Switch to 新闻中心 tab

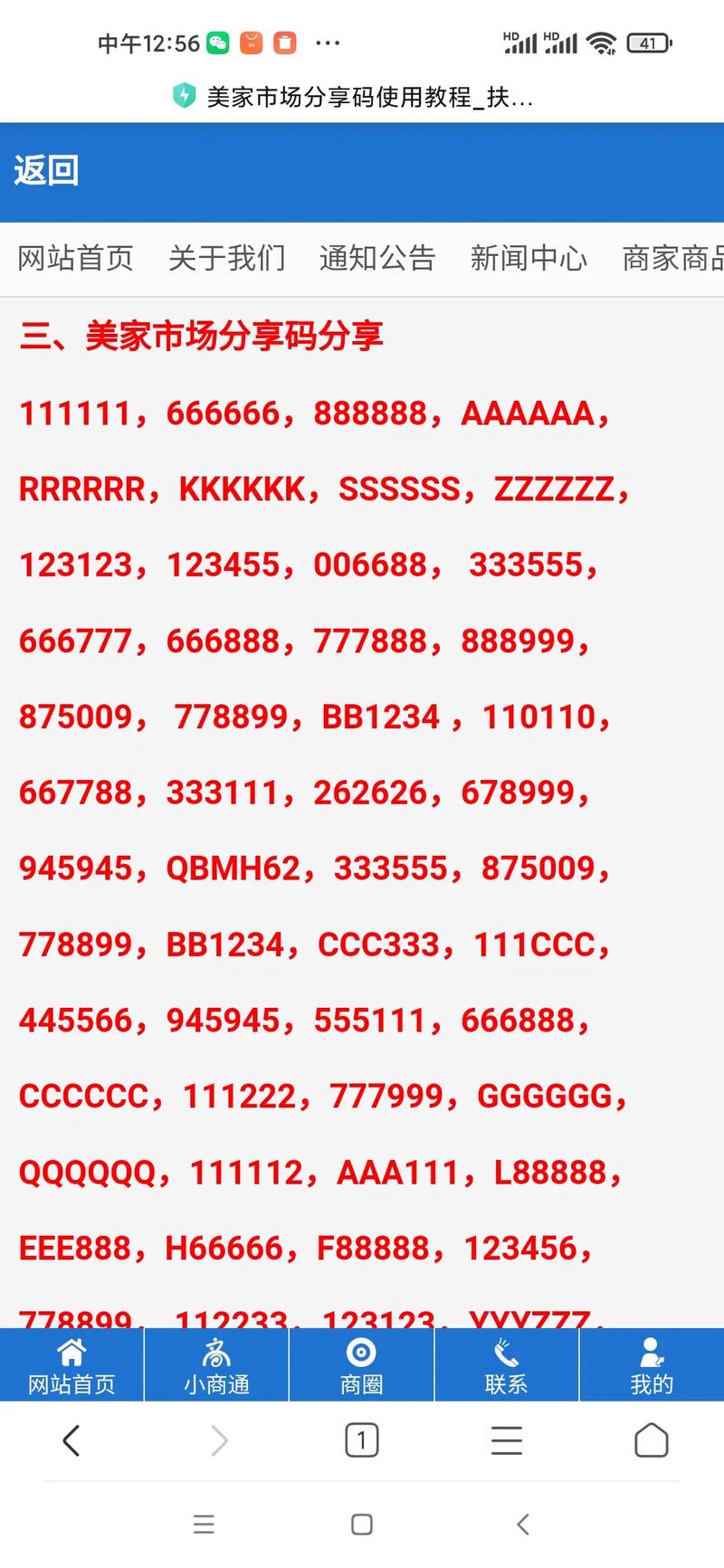tap(529, 259)
